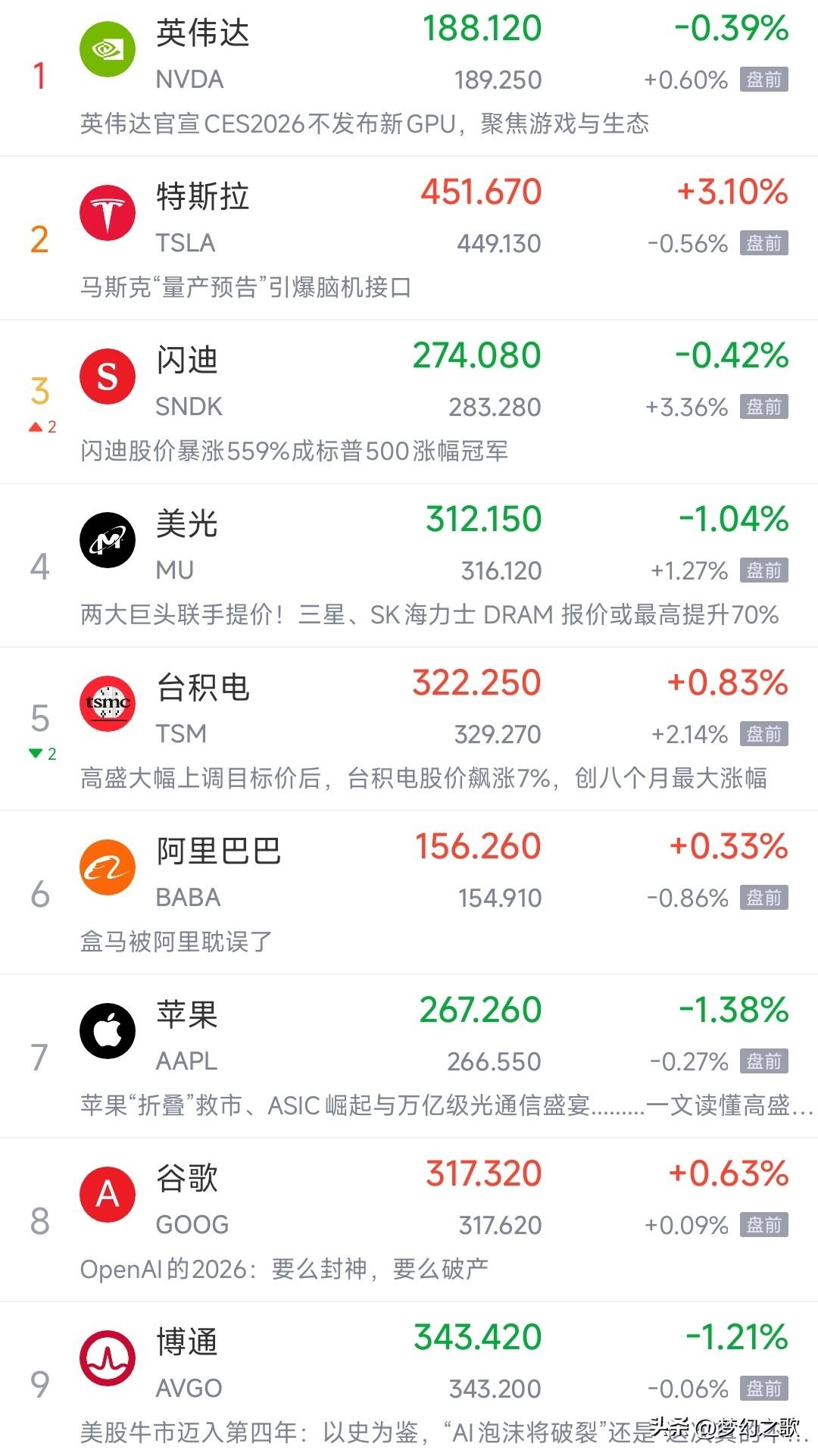
Task: Open the Broadcom (AVGO) logo icon
Action: (x=107, y=1358)
